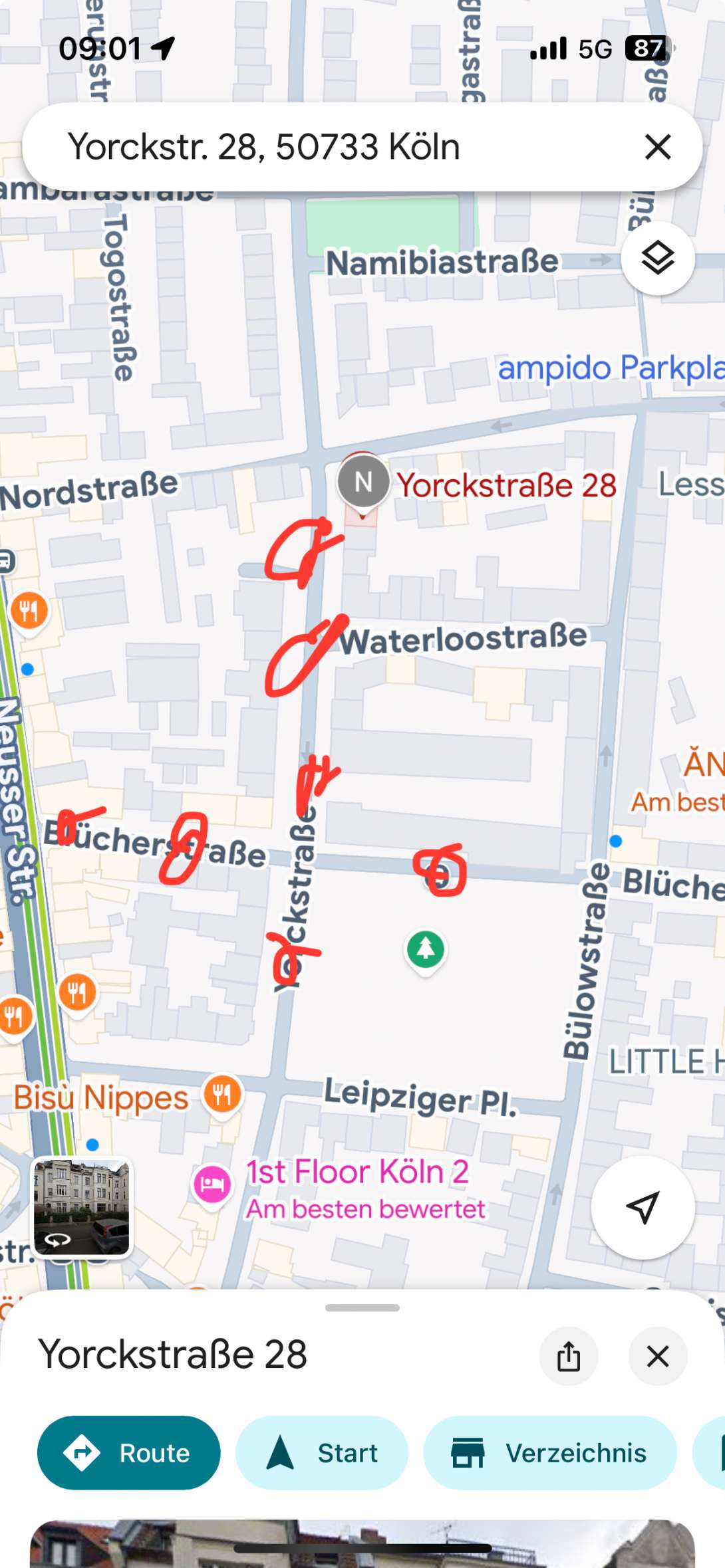Center map on my current location

(x=643, y=1207)
